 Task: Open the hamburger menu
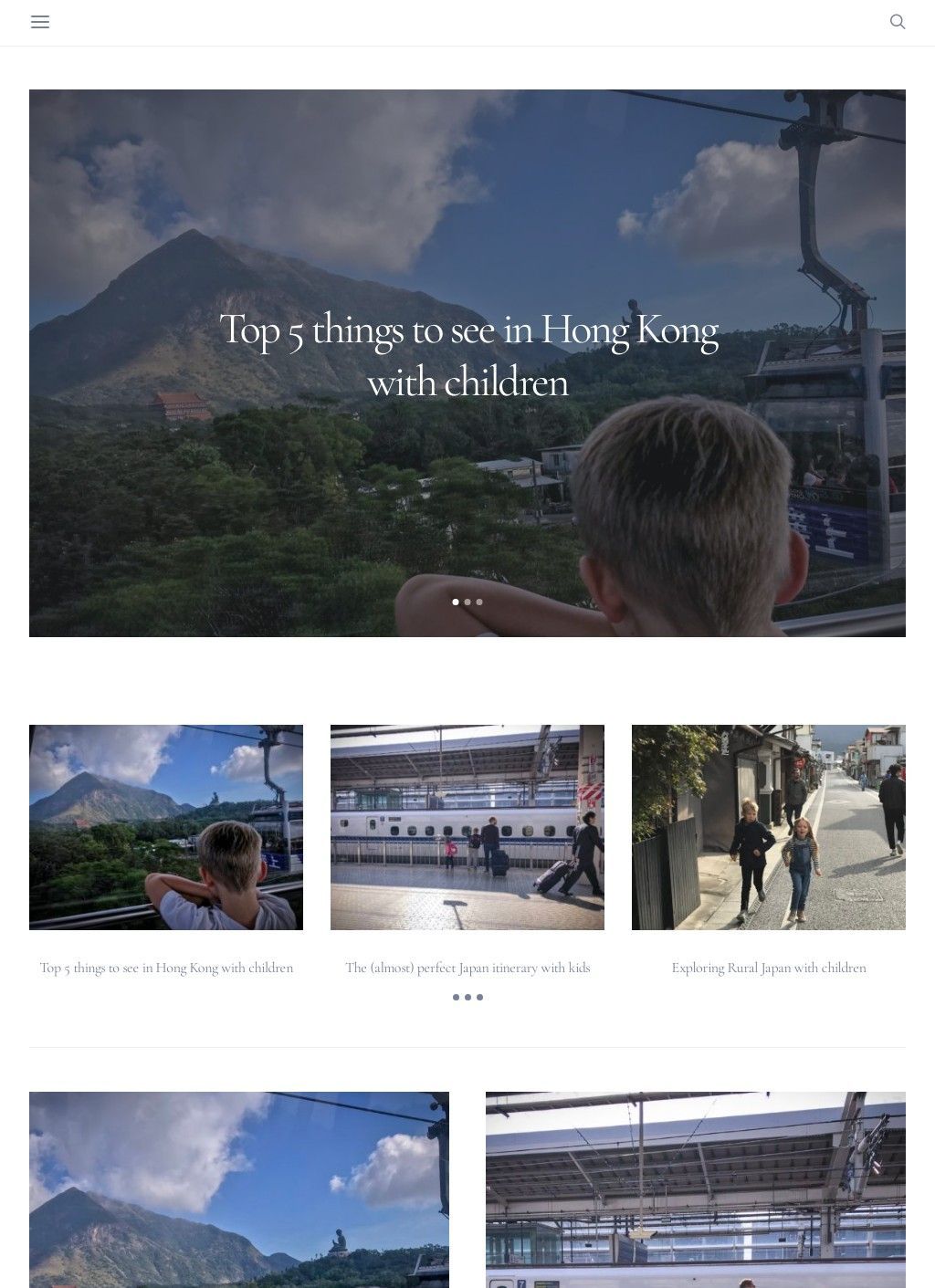[x=40, y=22]
